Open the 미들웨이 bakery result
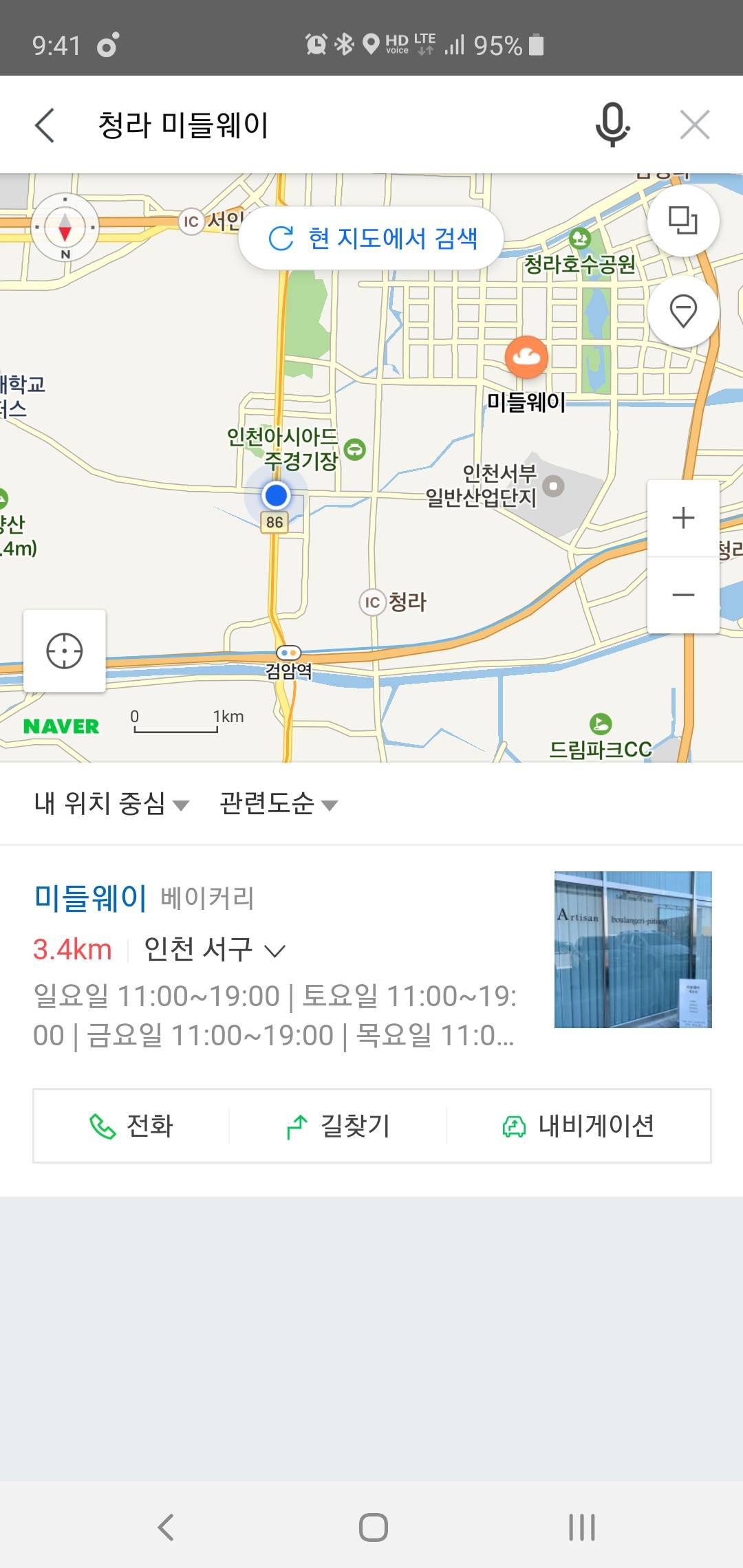Image resolution: width=743 pixels, height=1568 pixels. tap(91, 897)
